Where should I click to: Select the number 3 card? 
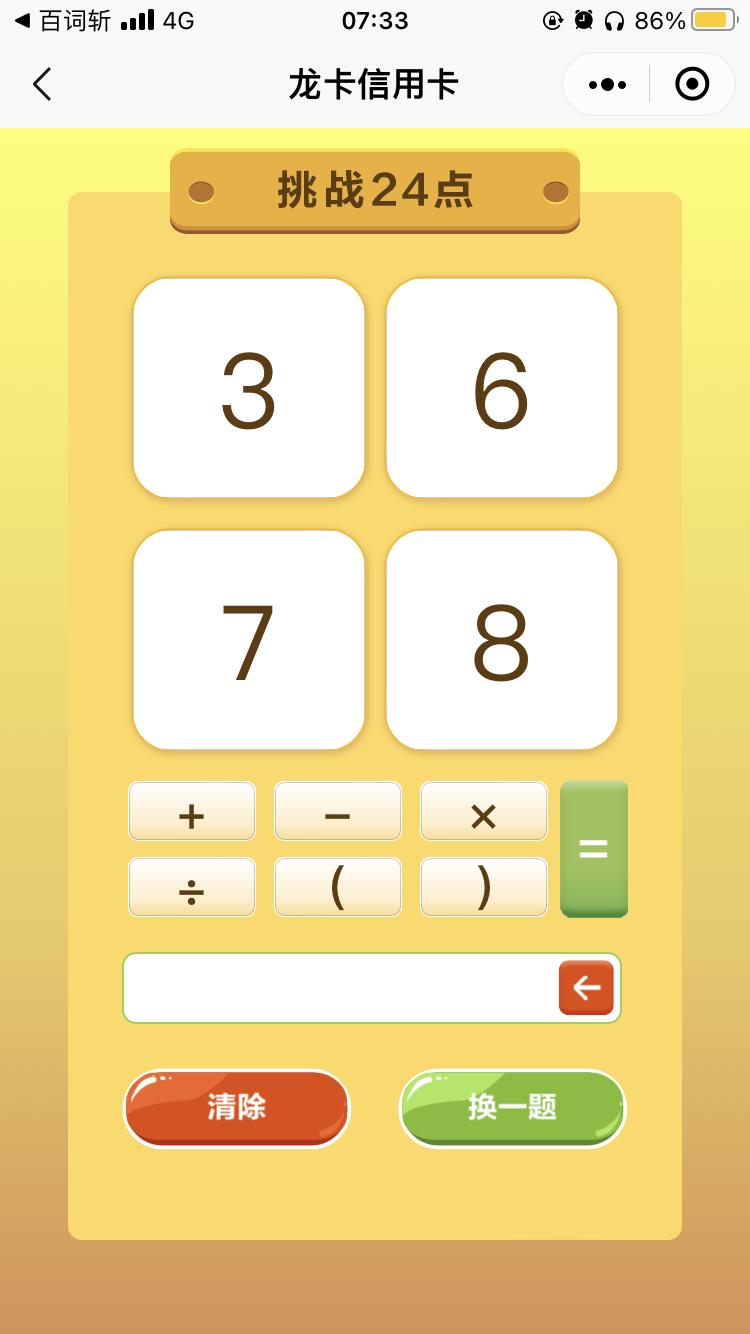pos(249,388)
